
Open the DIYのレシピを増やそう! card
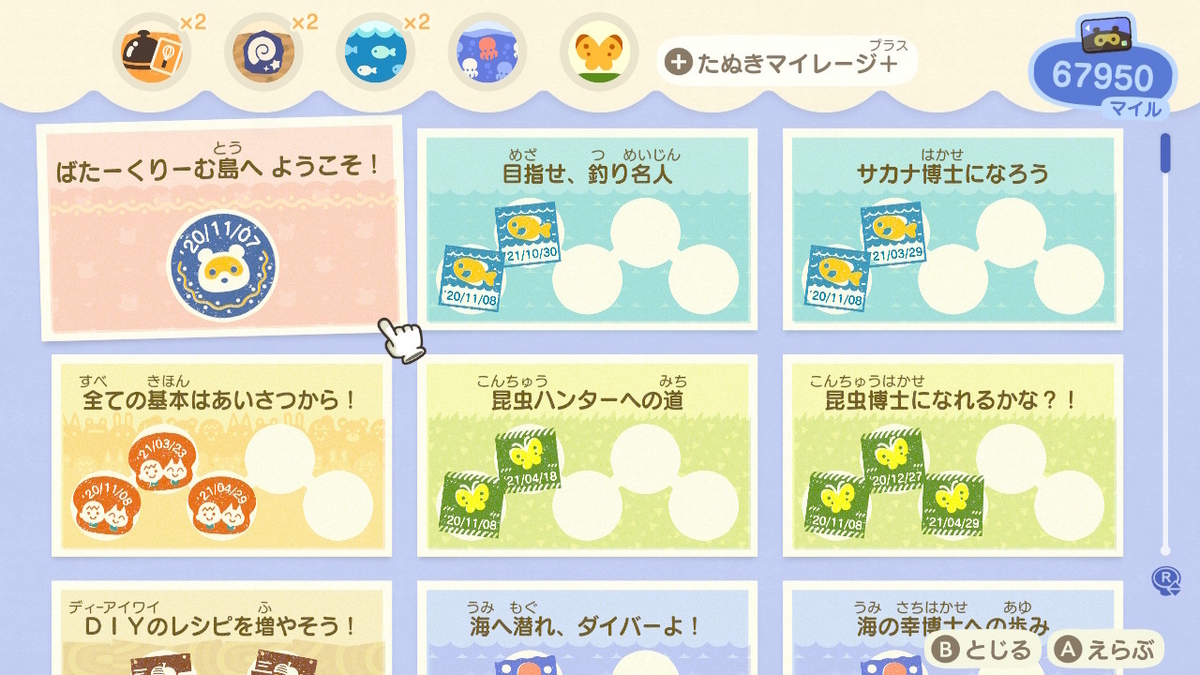pyautogui.click(x=221, y=632)
